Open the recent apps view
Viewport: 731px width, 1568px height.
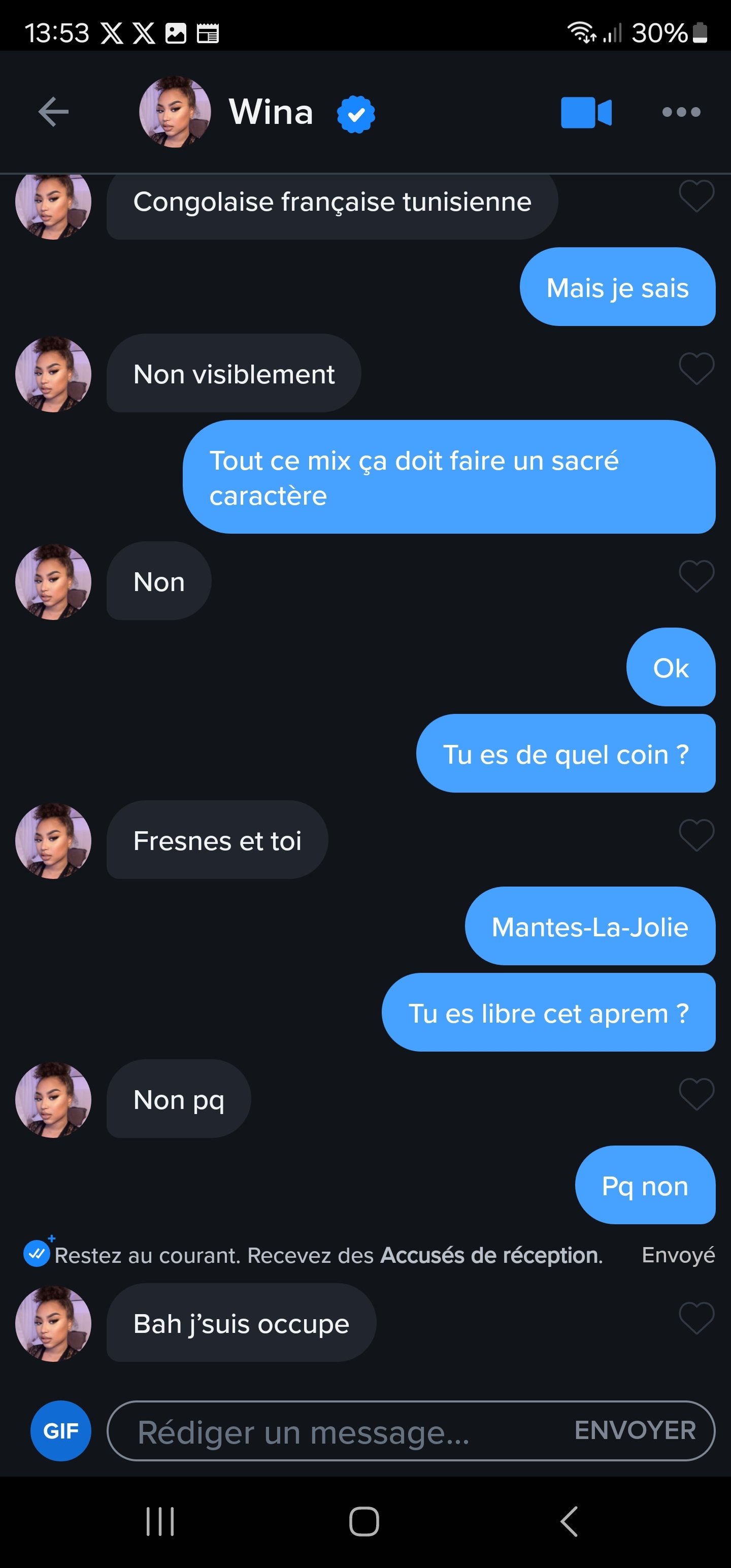pyautogui.click(x=161, y=1522)
